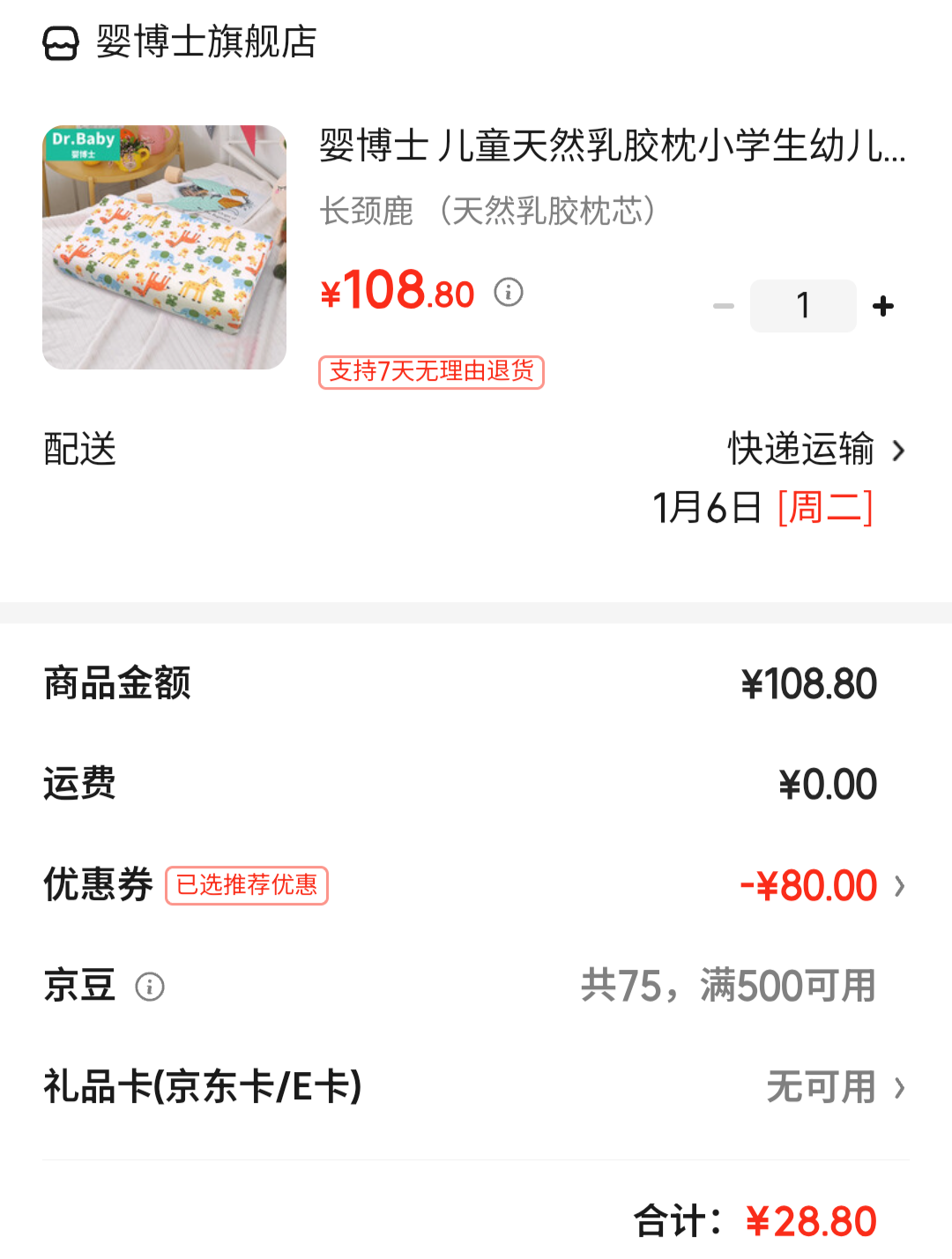Expand gift card 无可用 details
Image resolution: width=952 pixels, height=1259 pixels.
(820, 1086)
